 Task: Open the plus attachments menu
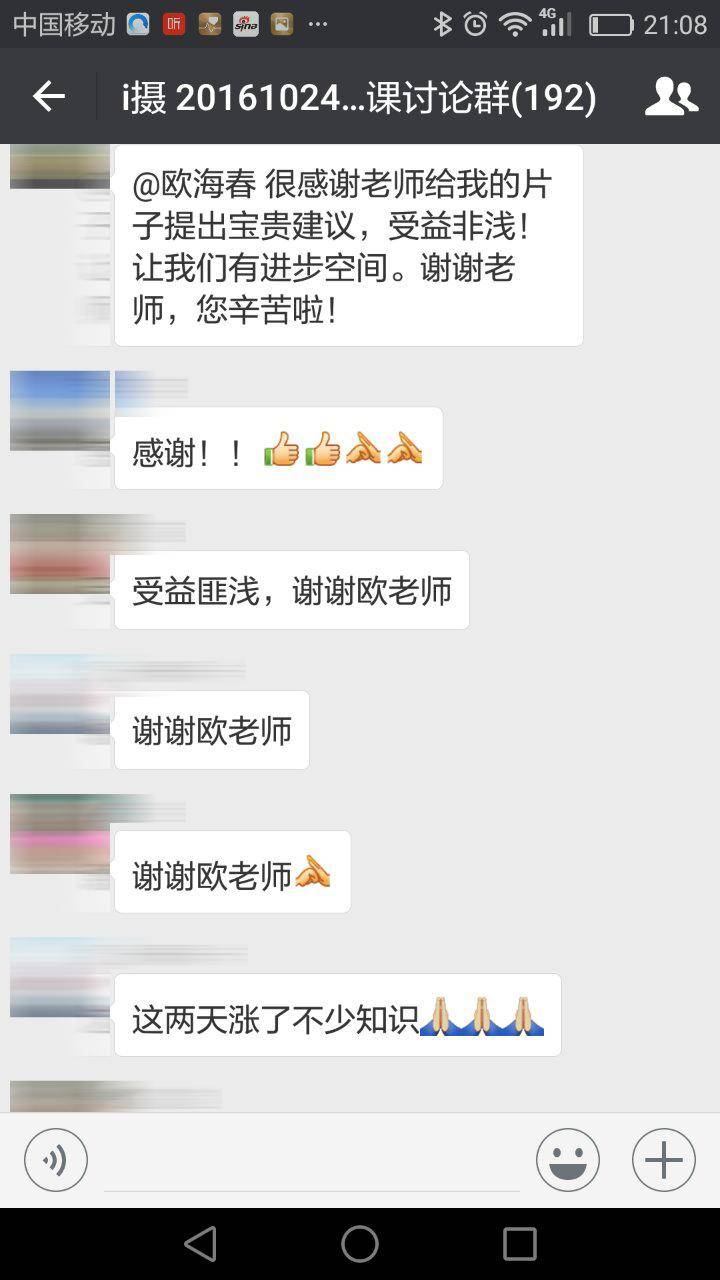pos(664,1160)
